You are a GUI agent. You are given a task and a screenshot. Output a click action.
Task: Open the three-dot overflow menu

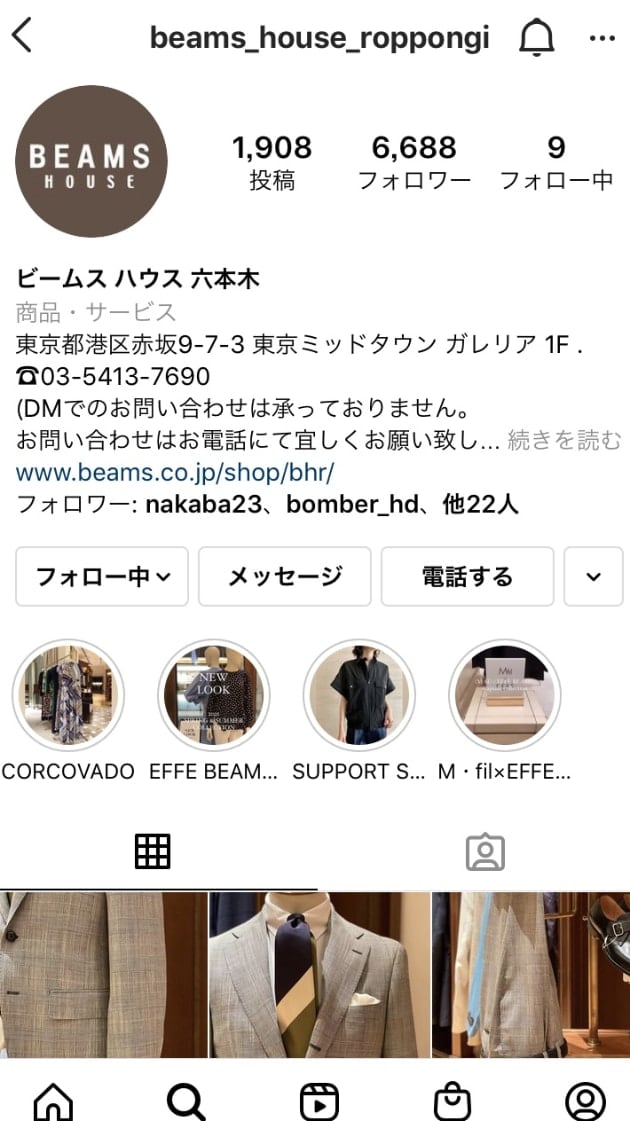click(x=602, y=38)
